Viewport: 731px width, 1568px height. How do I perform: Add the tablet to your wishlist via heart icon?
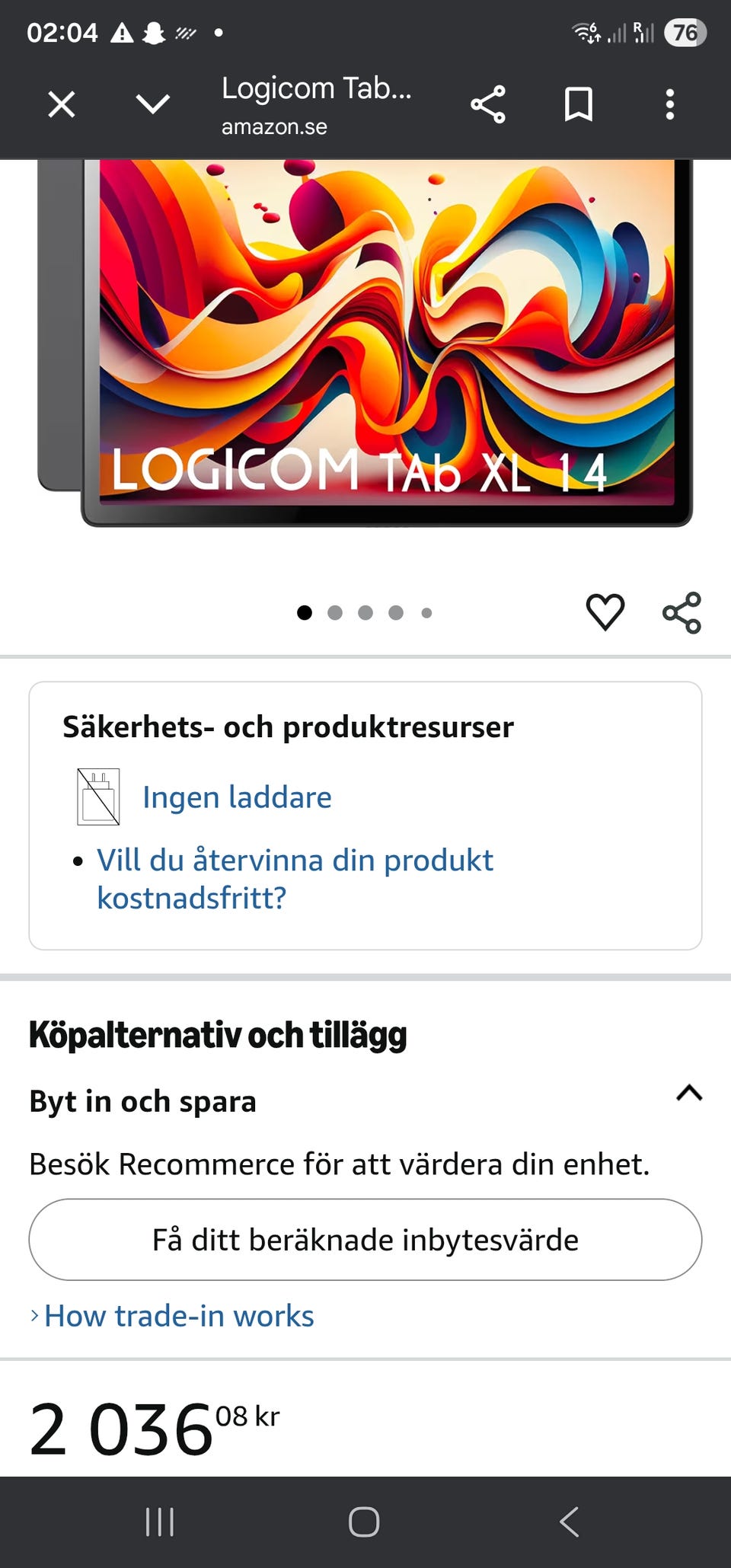(x=605, y=611)
